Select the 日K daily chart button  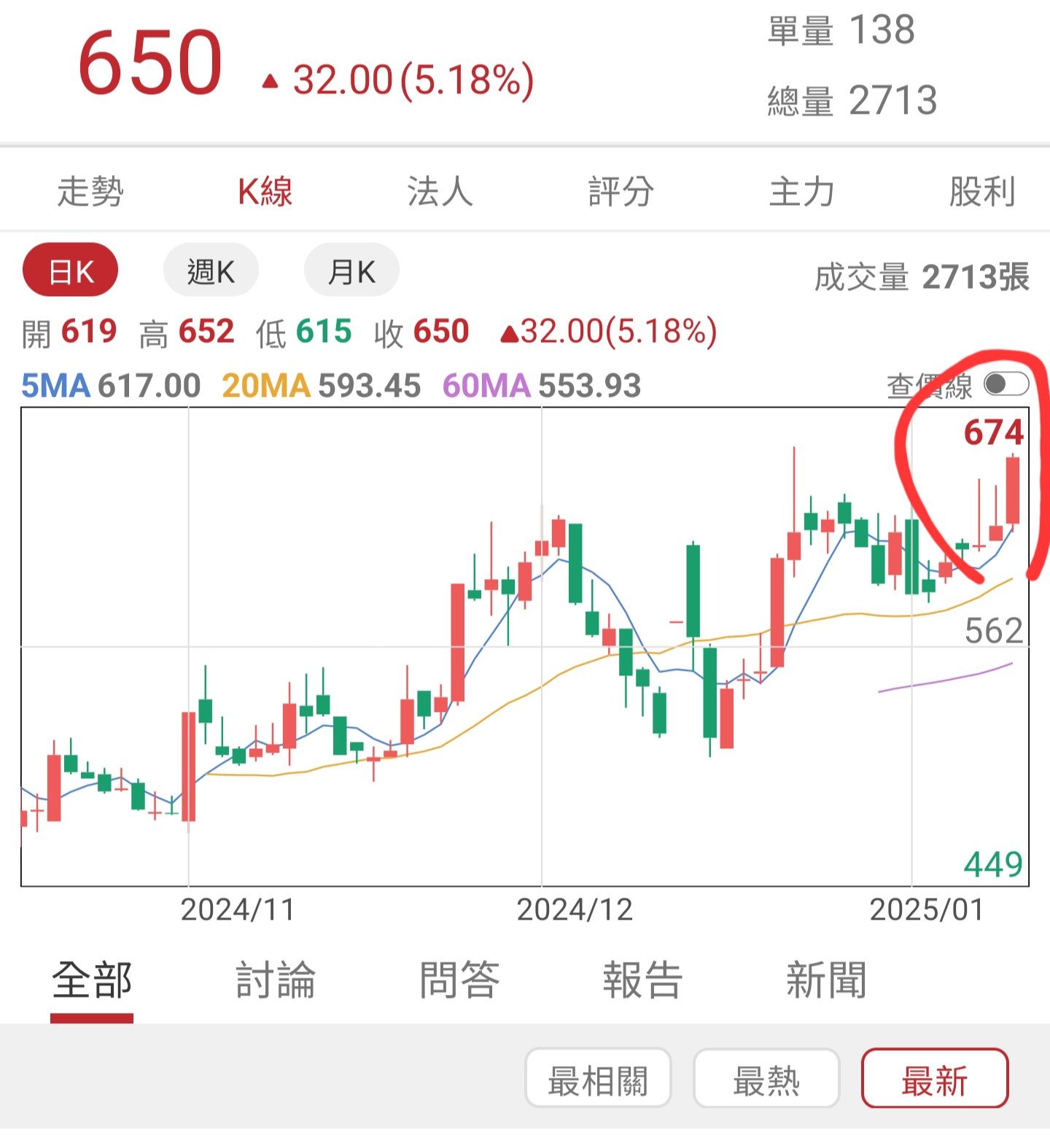70,269
